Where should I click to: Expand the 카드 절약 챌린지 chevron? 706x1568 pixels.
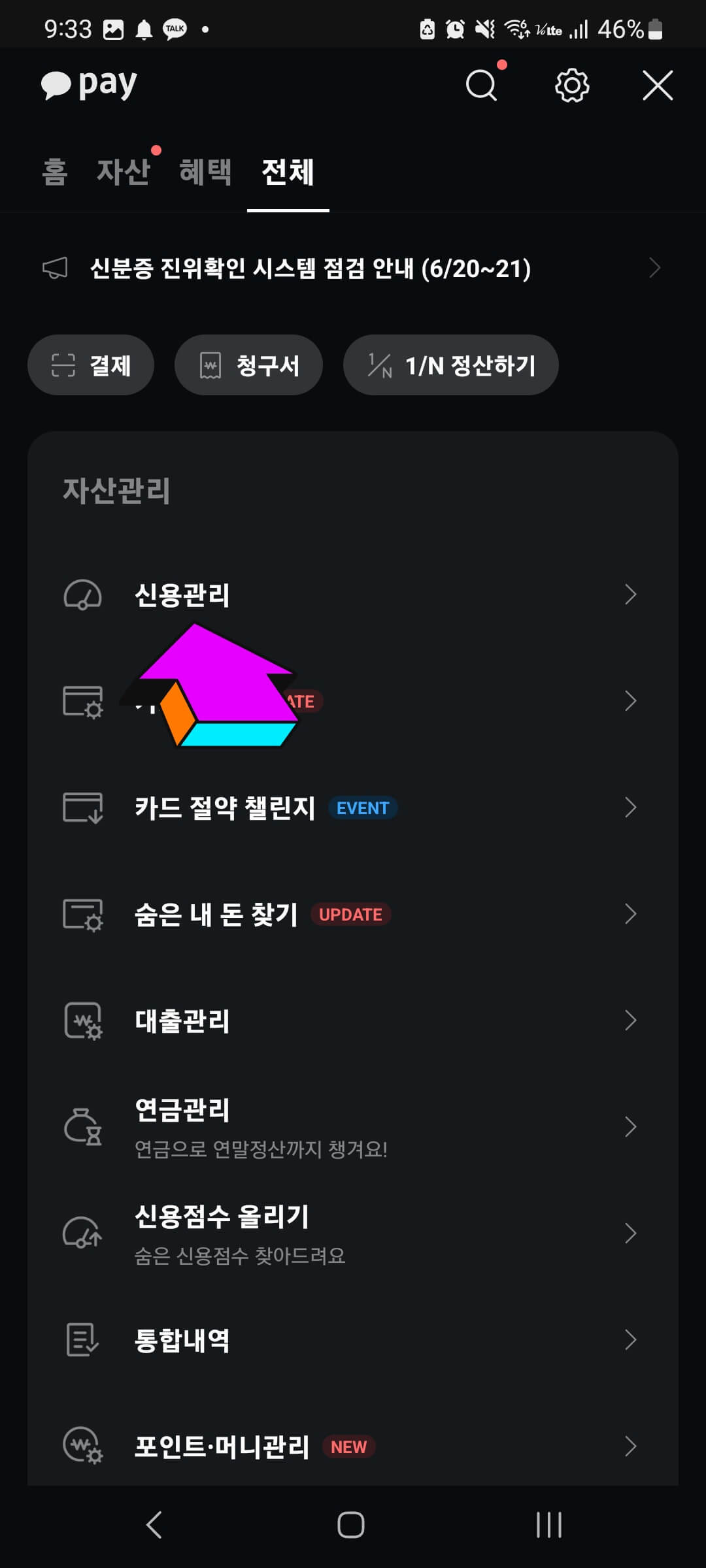(631, 808)
